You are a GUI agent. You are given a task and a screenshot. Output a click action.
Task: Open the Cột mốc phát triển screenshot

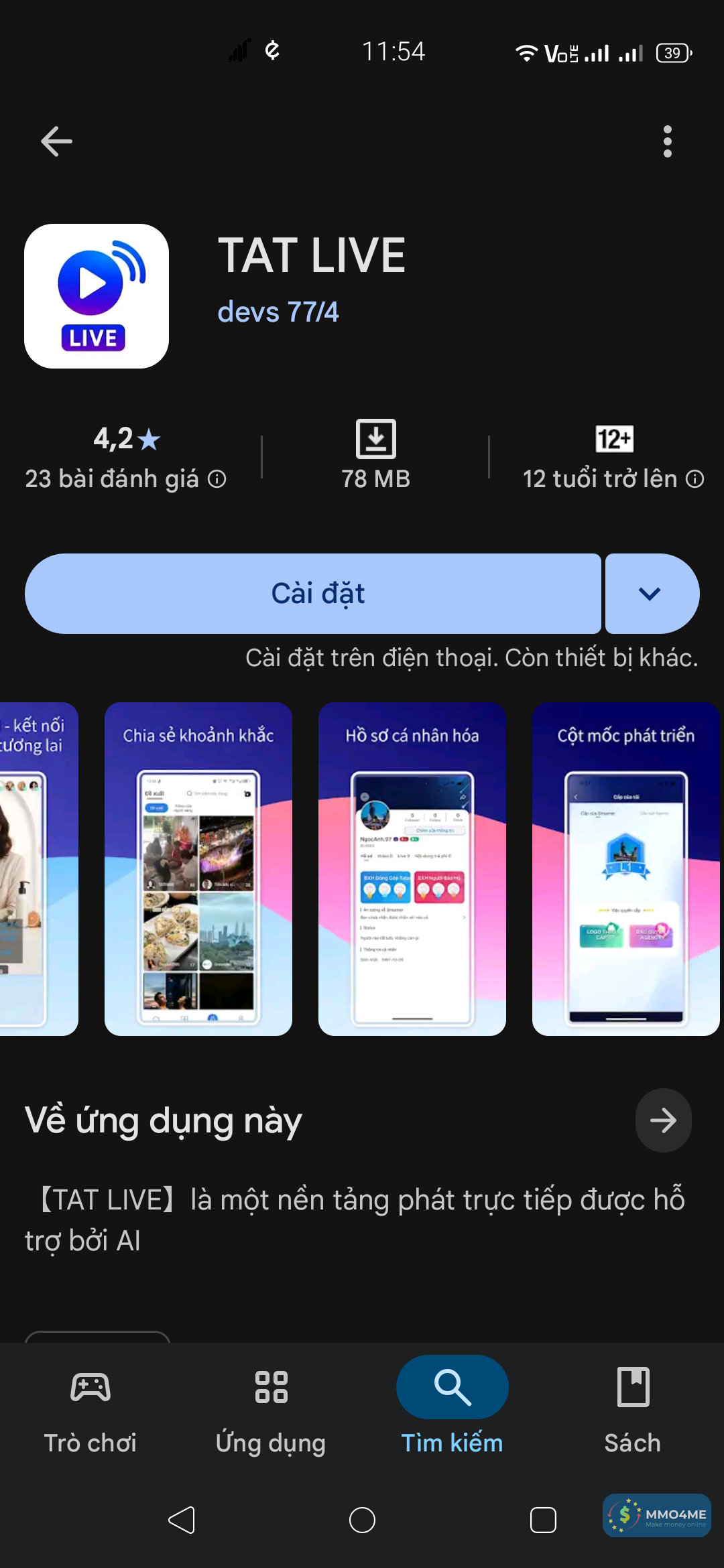tap(625, 868)
